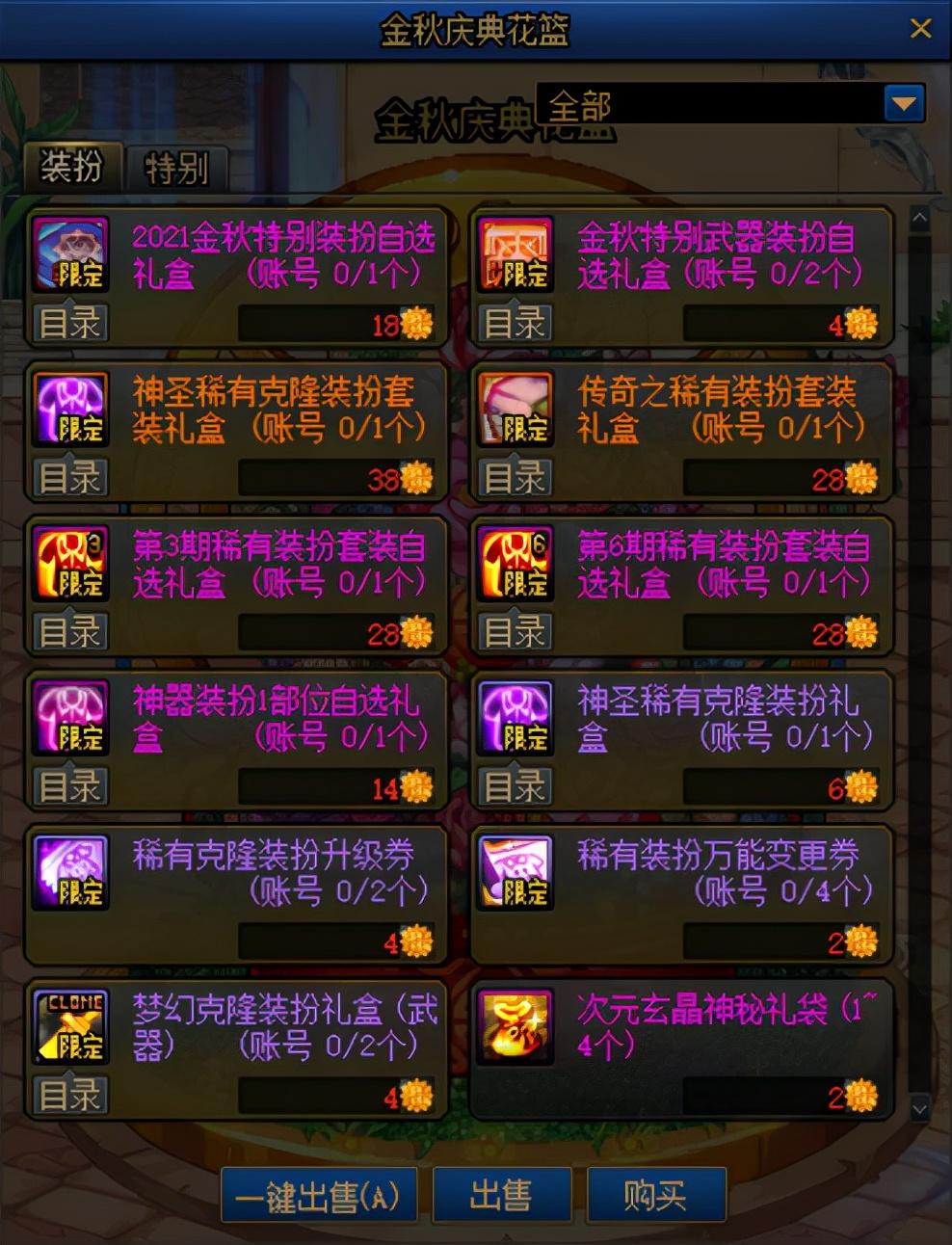Viewport: 952px width, 1245px height.
Task: Open 目录 for 神圣稀有克隆装扮套装礼盒
Action: pyautogui.click(x=70, y=478)
